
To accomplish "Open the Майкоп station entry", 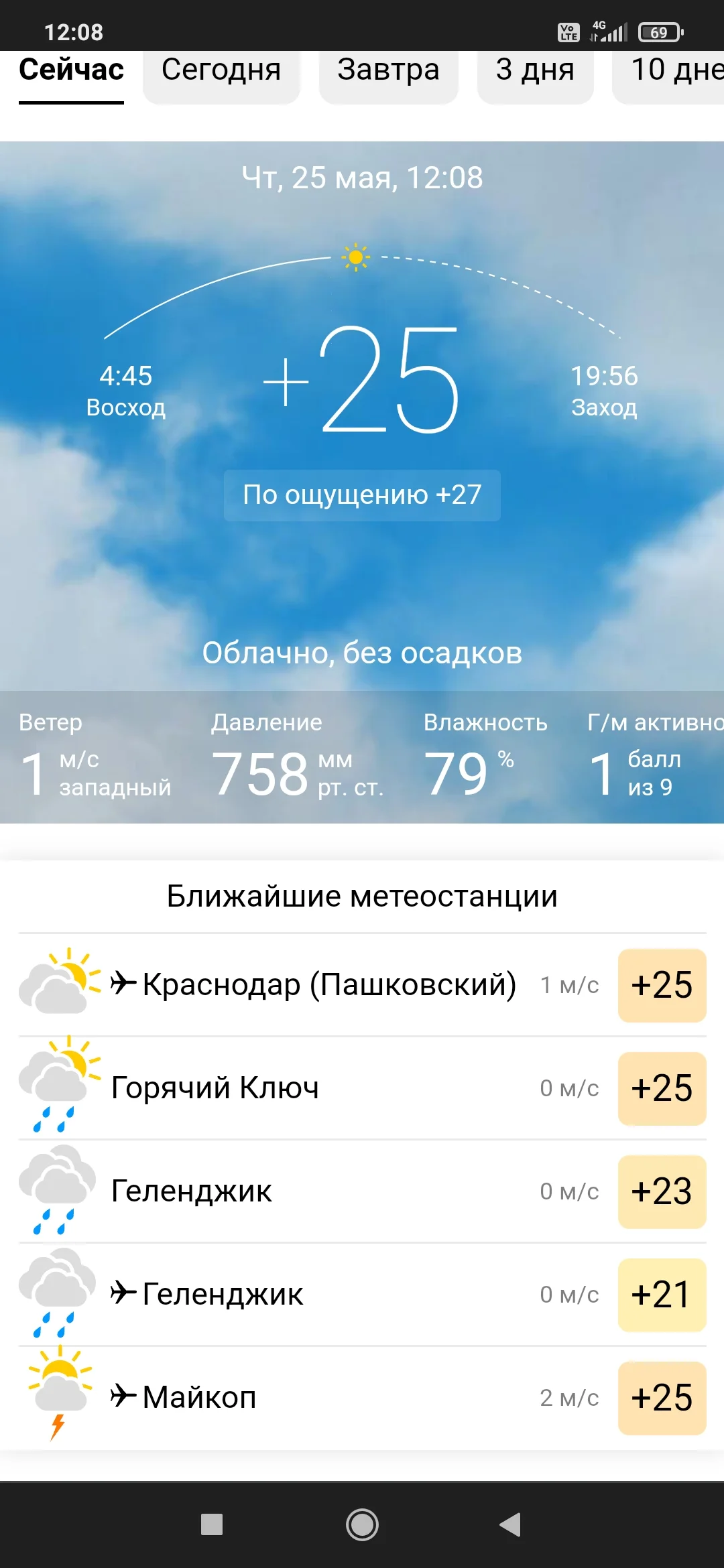I will pyautogui.click(x=199, y=1397).
